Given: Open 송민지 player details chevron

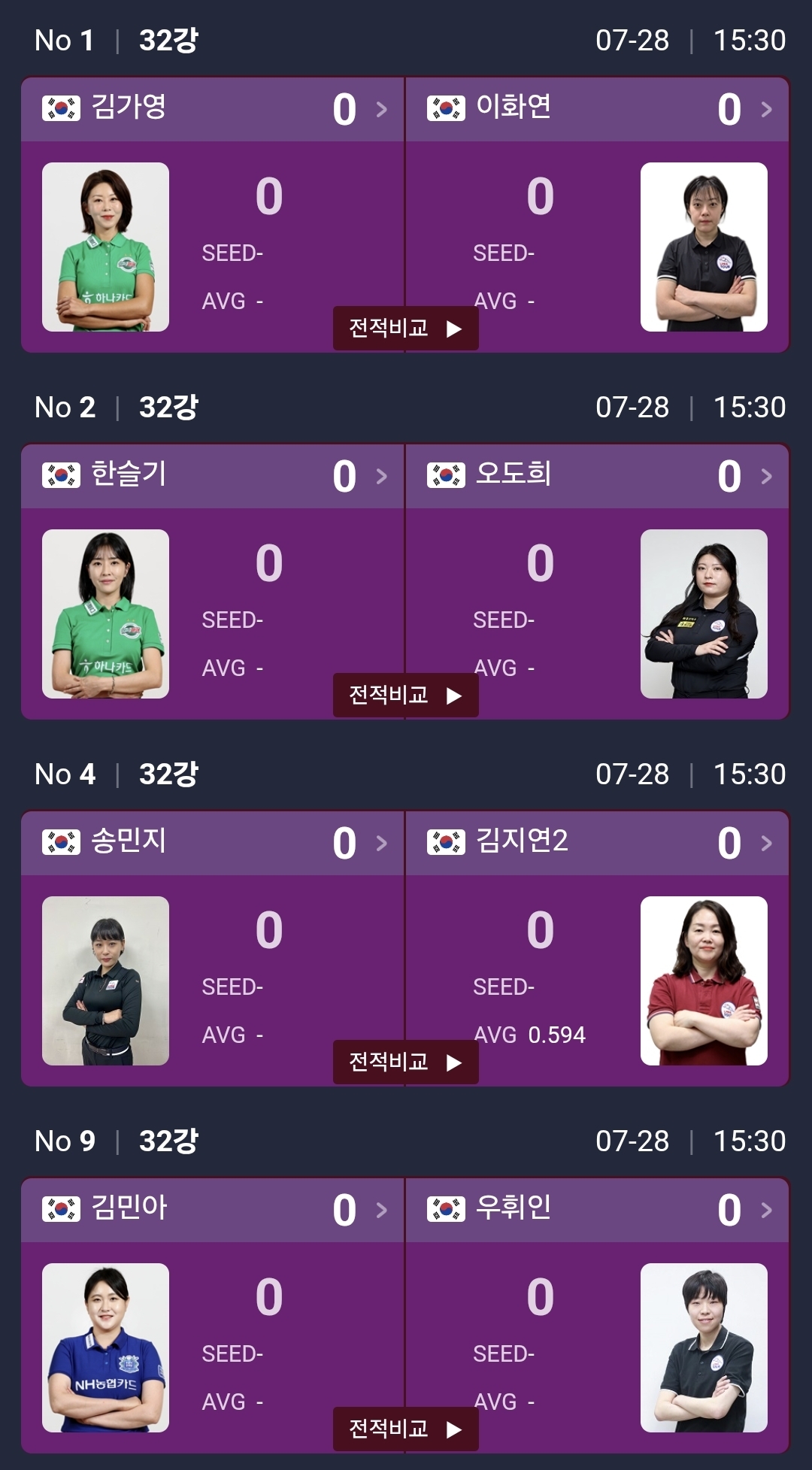Looking at the screenshot, I should click(382, 844).
